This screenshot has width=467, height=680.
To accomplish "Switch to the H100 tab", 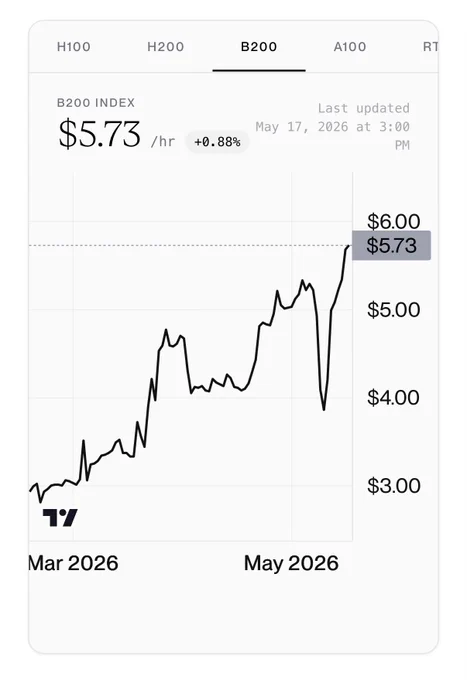I will [x=74, y=47].
